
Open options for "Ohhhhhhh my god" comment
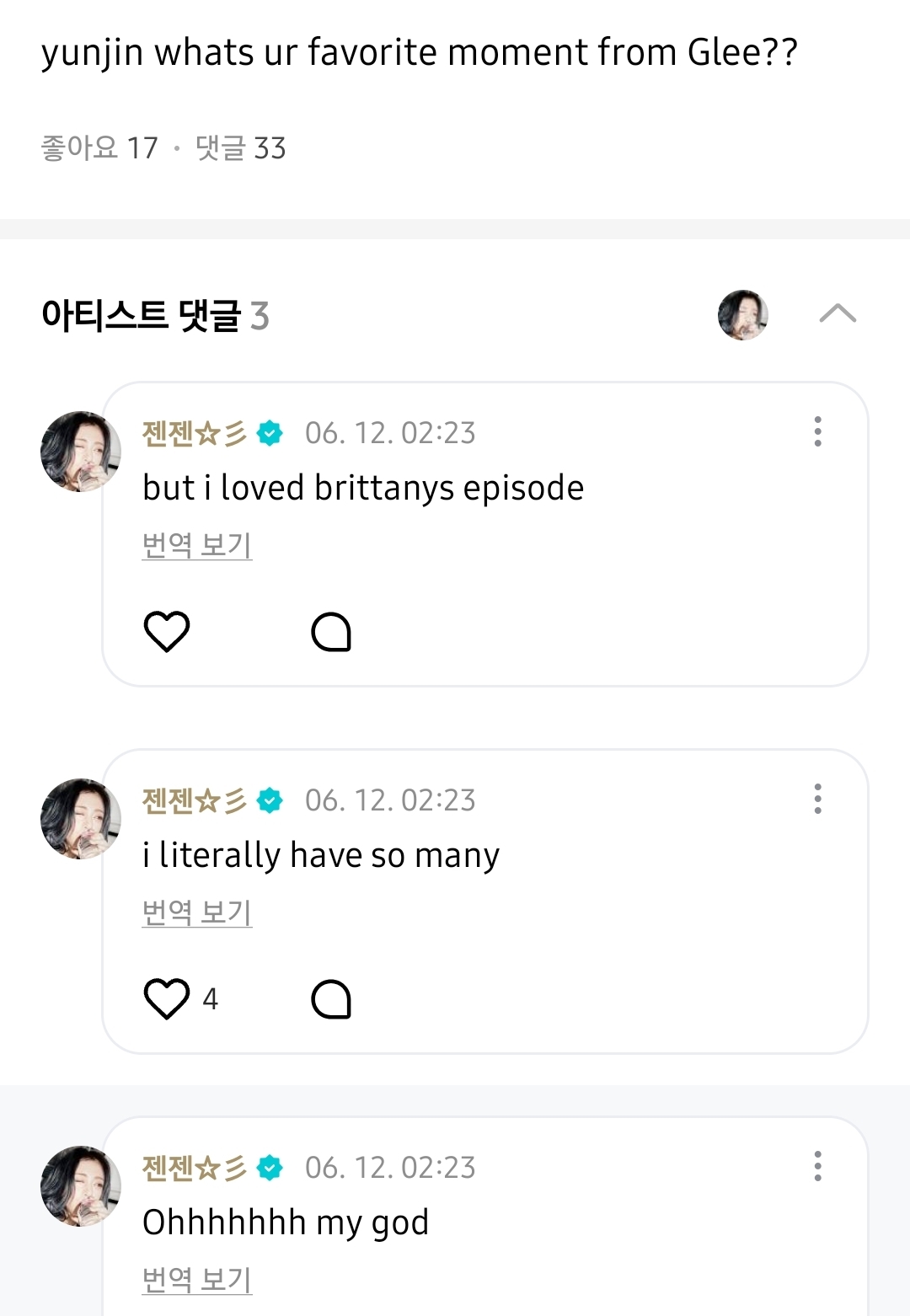point(817,1166)
